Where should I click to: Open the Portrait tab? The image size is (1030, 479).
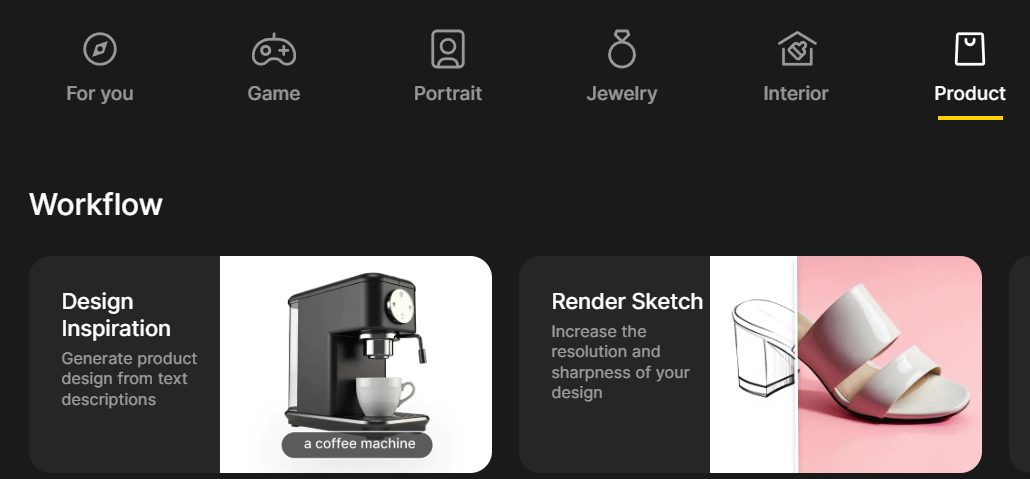pos(447,68)
